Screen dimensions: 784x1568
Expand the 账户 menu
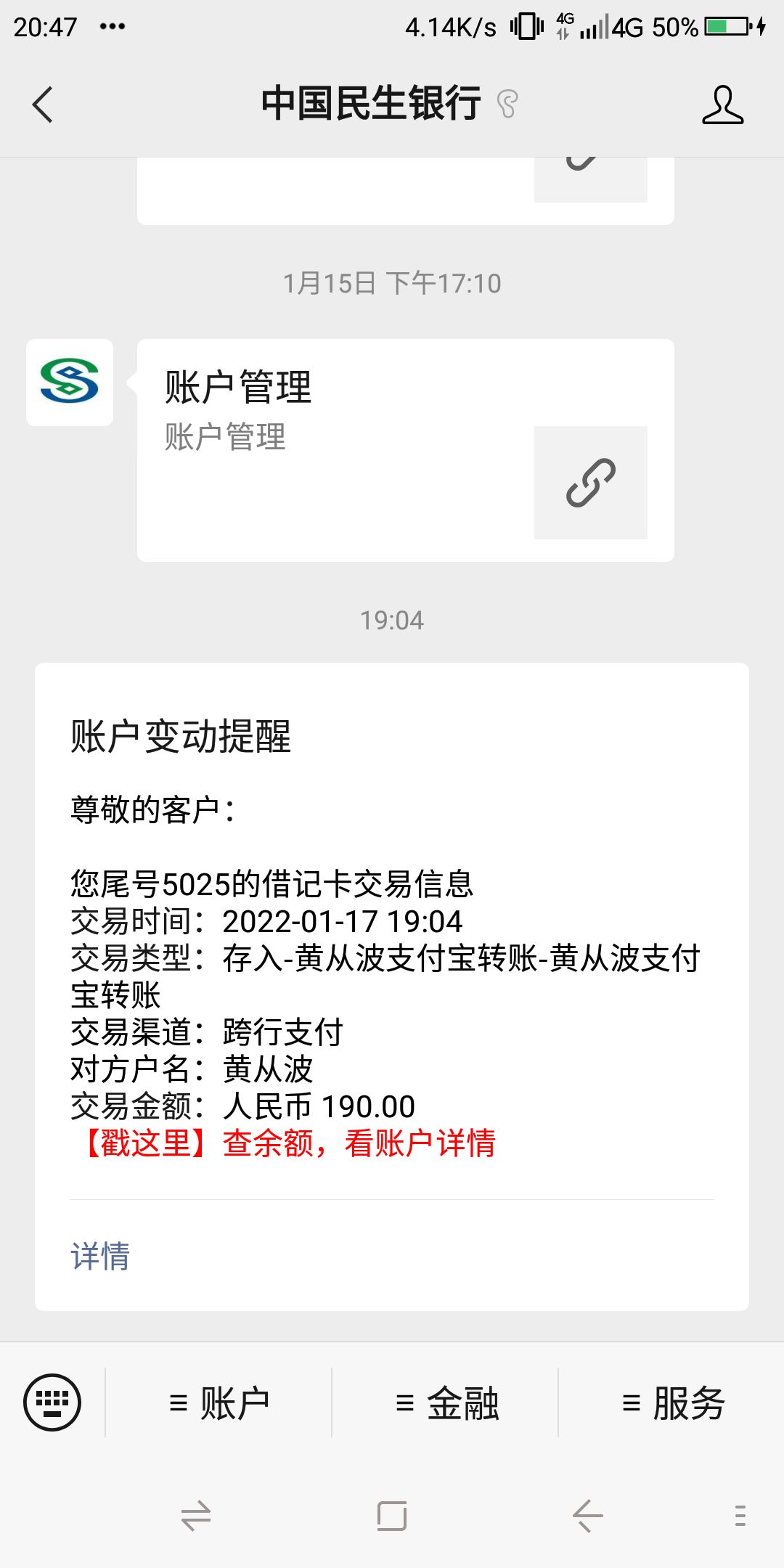tap(219, 1402)
